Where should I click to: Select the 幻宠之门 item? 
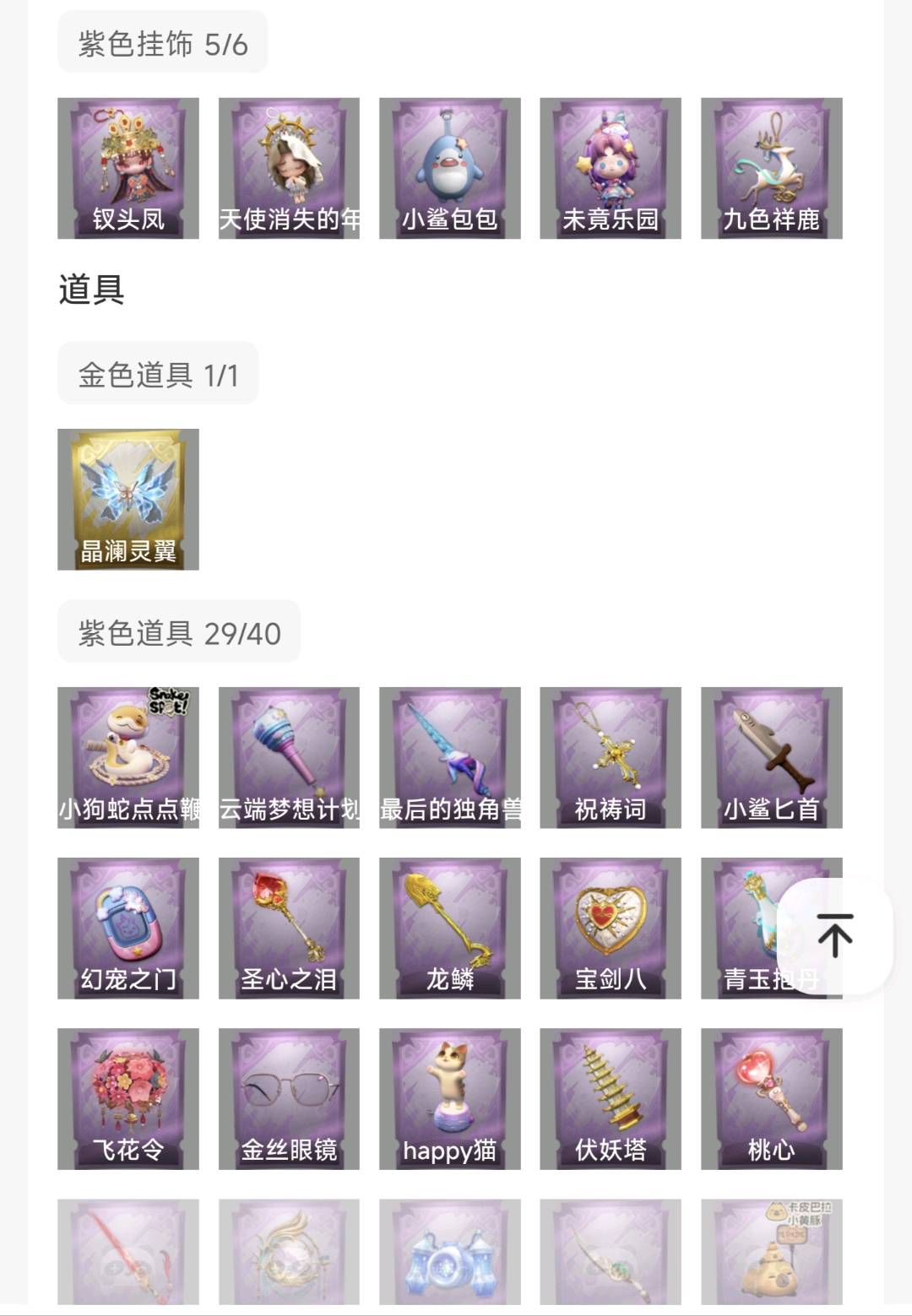(x=128, y=928)
